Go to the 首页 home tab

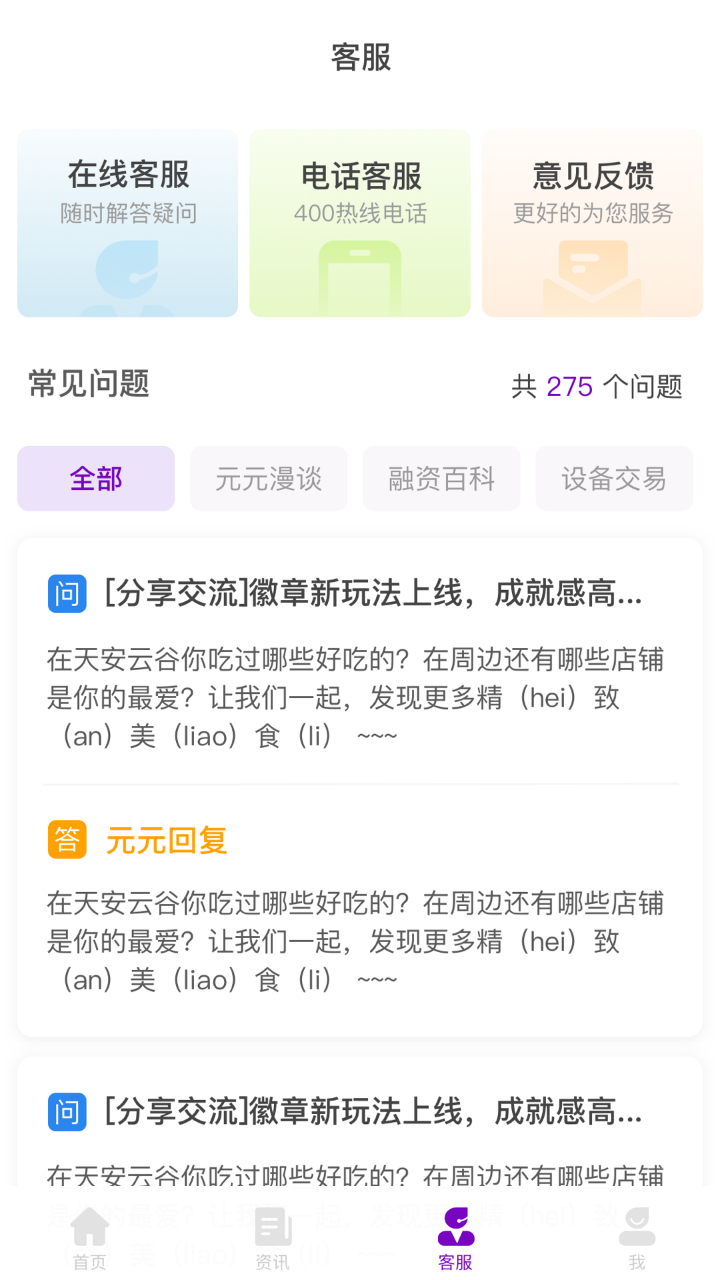click(90, 1238)
